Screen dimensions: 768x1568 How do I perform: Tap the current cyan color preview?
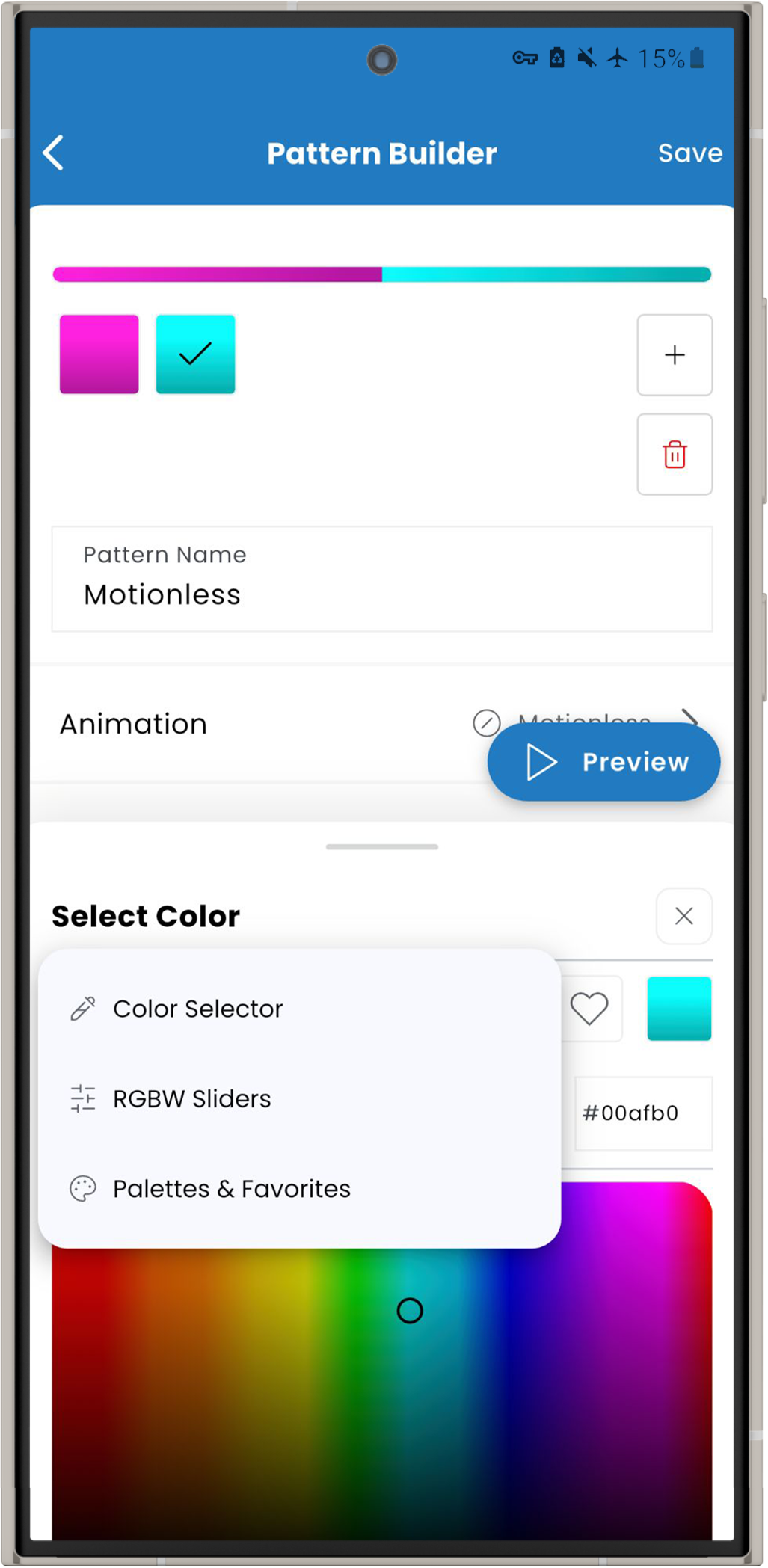coord(678,1008)
